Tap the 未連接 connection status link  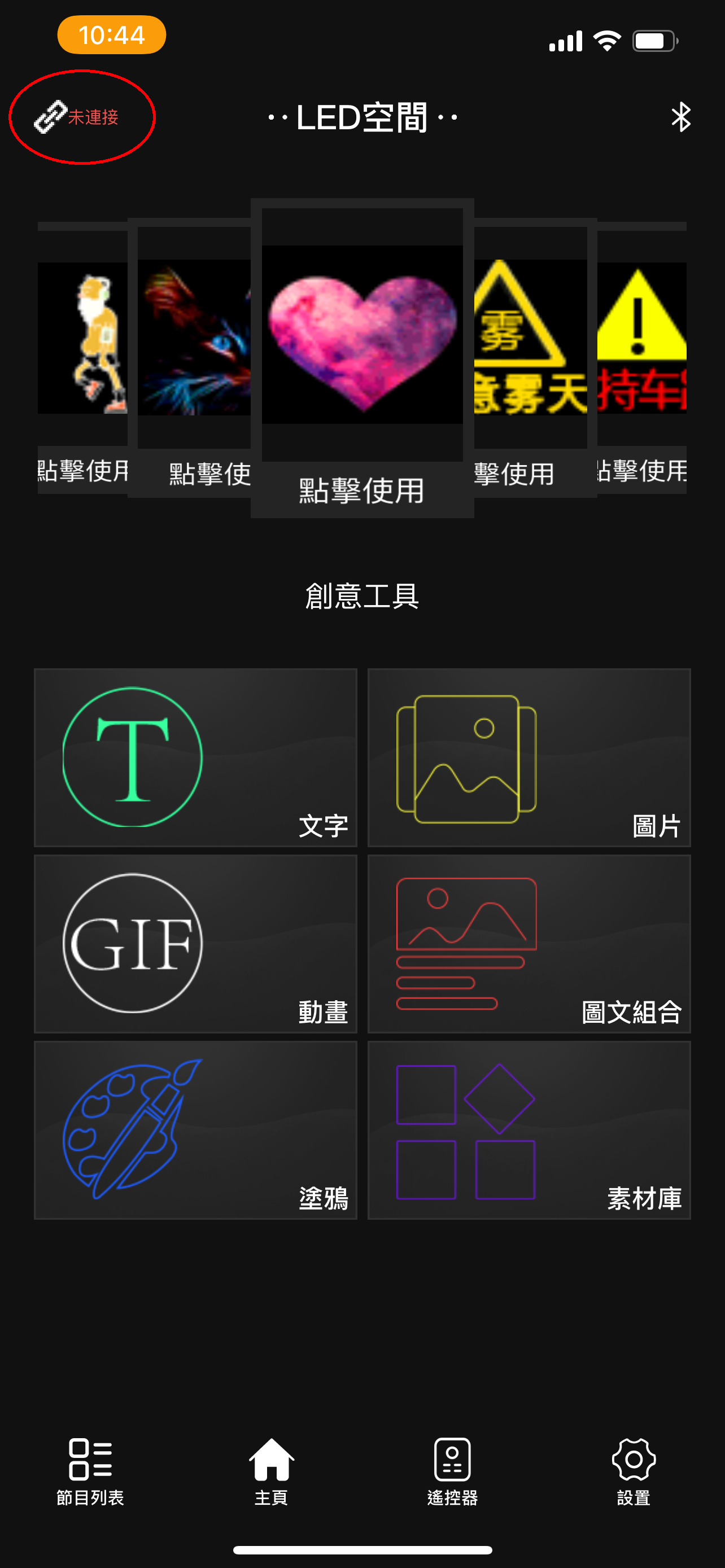click(77, 117)
